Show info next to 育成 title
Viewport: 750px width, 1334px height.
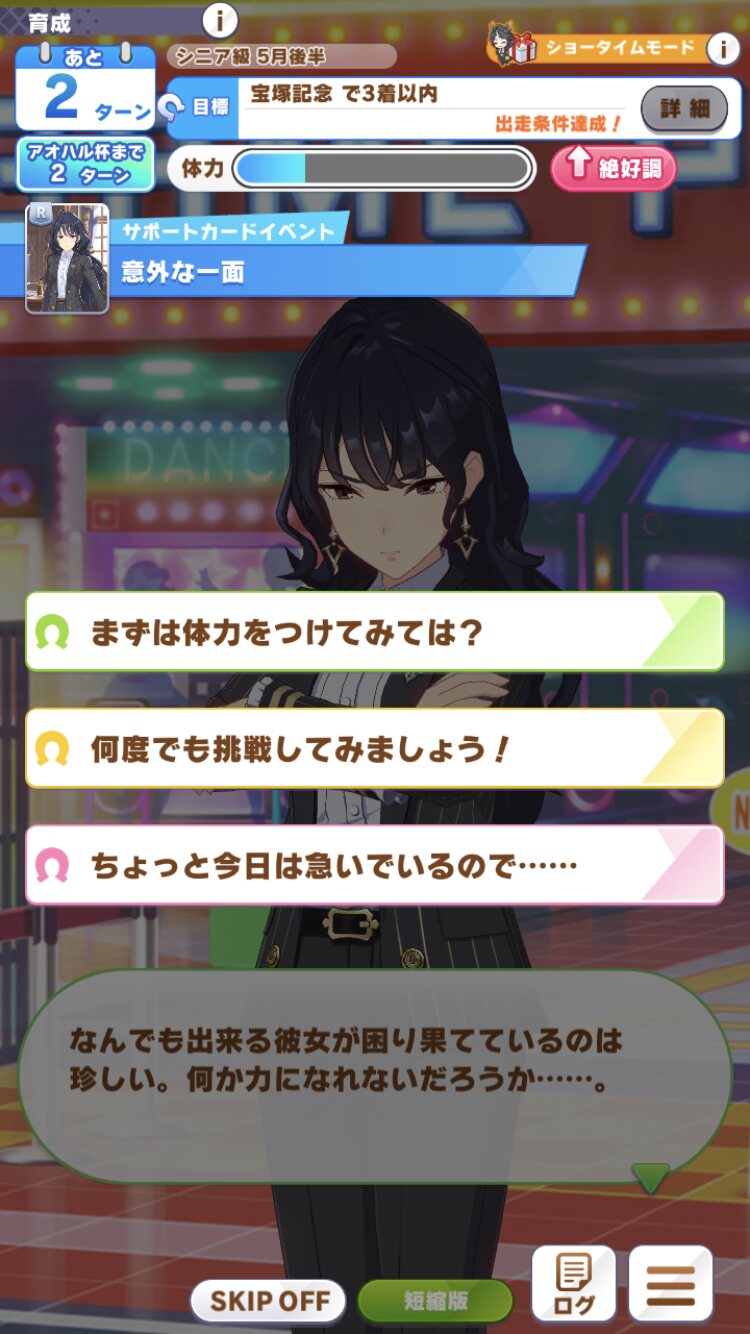click(x=219, y=19)
